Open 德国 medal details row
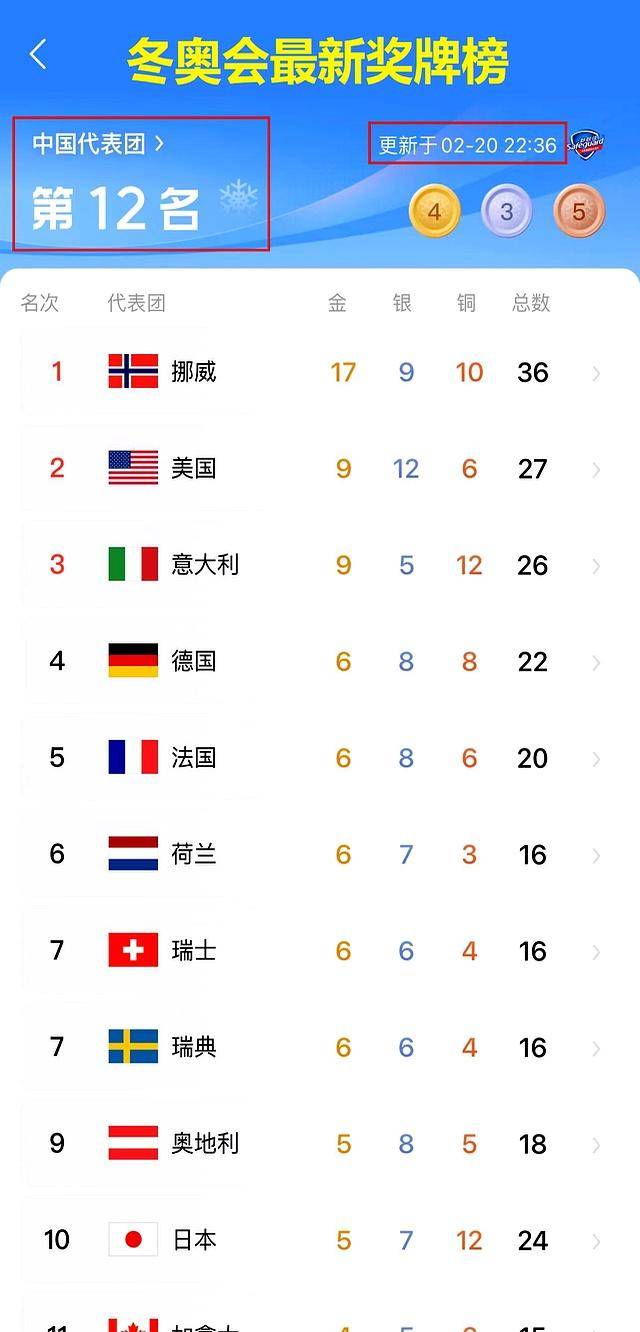Image resolution: width=640 pixels, height=1332 pixels. point(320,661)
